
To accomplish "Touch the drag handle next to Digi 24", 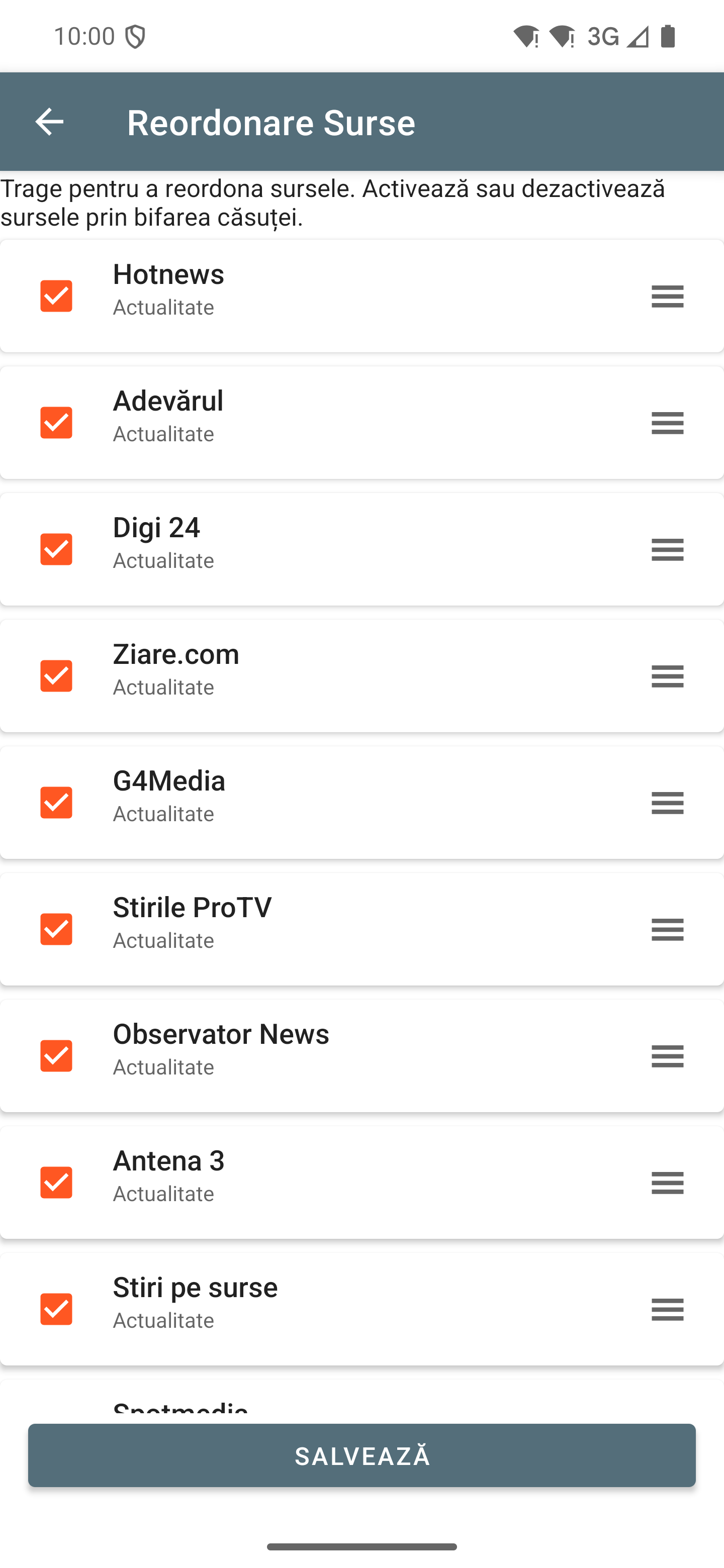I will pyautogui.click(x=667, y=549).
